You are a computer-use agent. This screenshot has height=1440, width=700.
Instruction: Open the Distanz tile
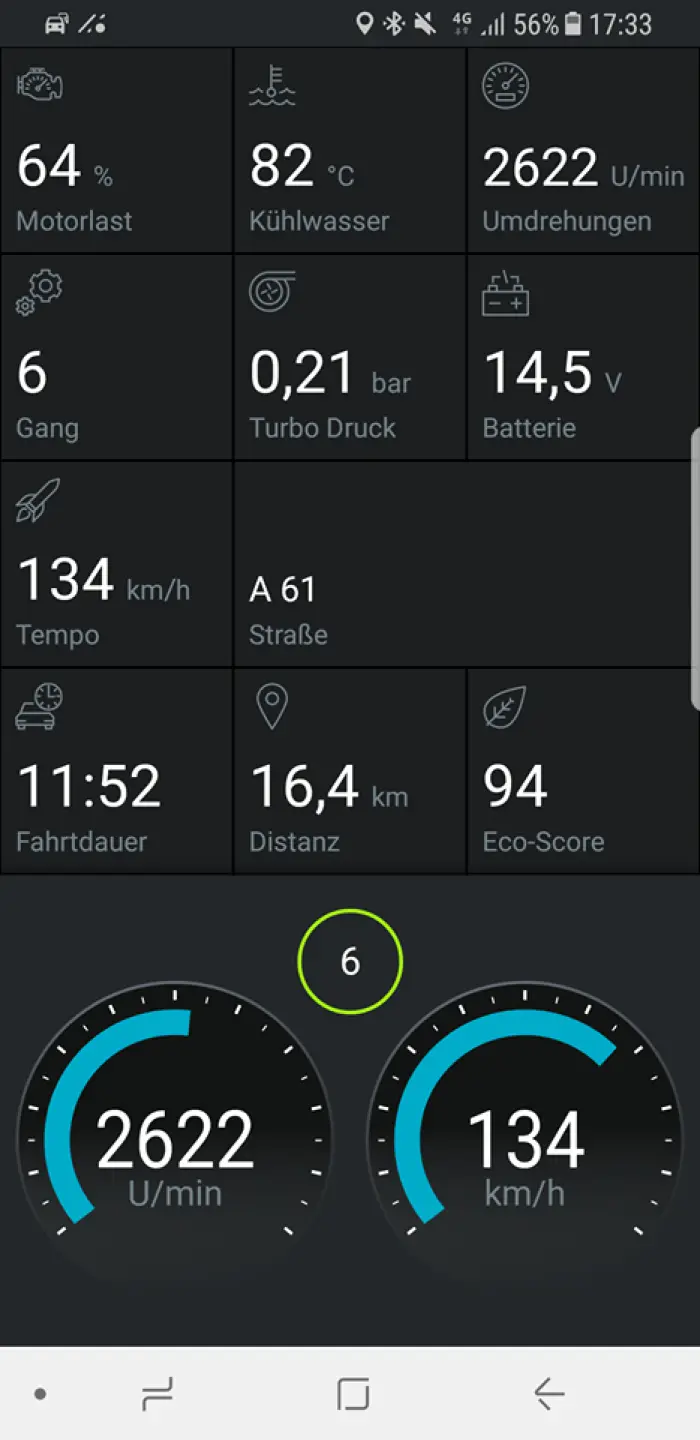point(349,771)
